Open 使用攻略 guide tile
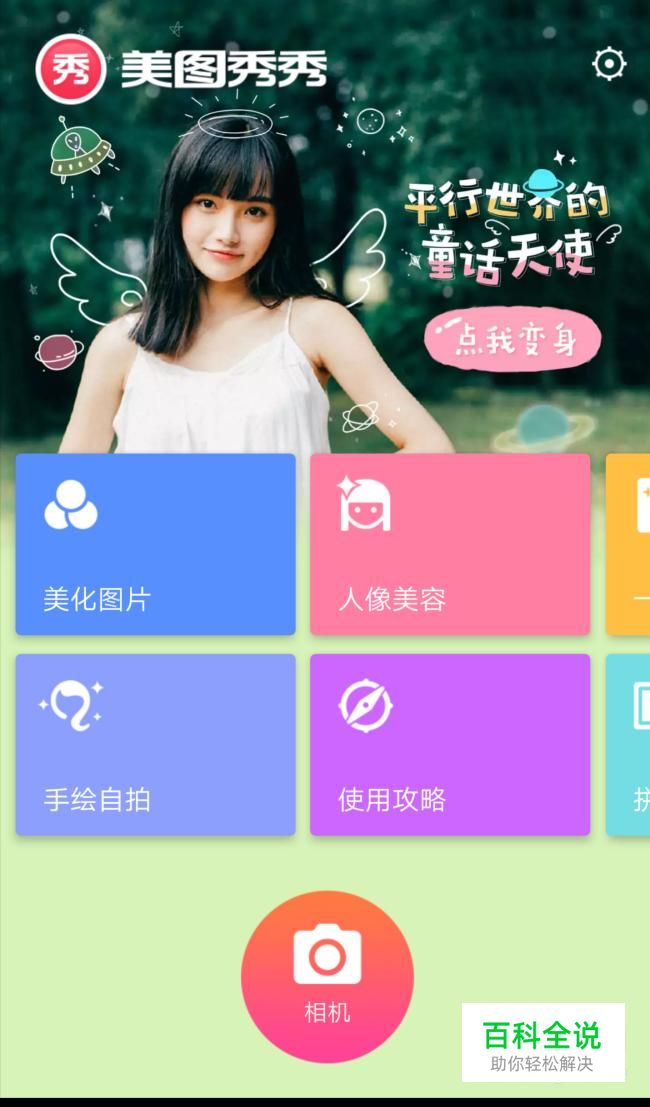Image resolution: width=650 pixels, height=1107 pixels. (450, 745)
